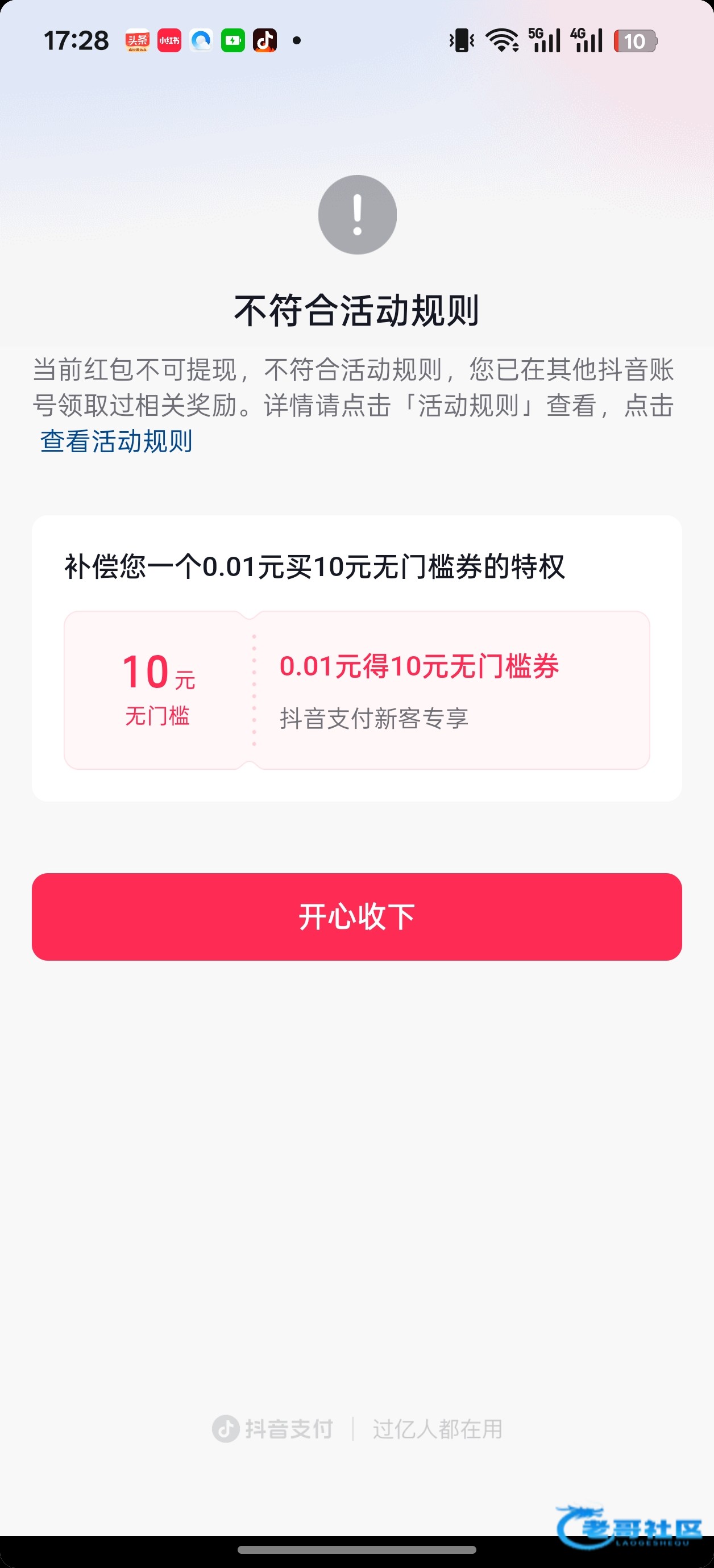The width and height of the screenshot is (714, 1568).
Task: Open the 查看活动规则 link
Action: tap(117, 441)
